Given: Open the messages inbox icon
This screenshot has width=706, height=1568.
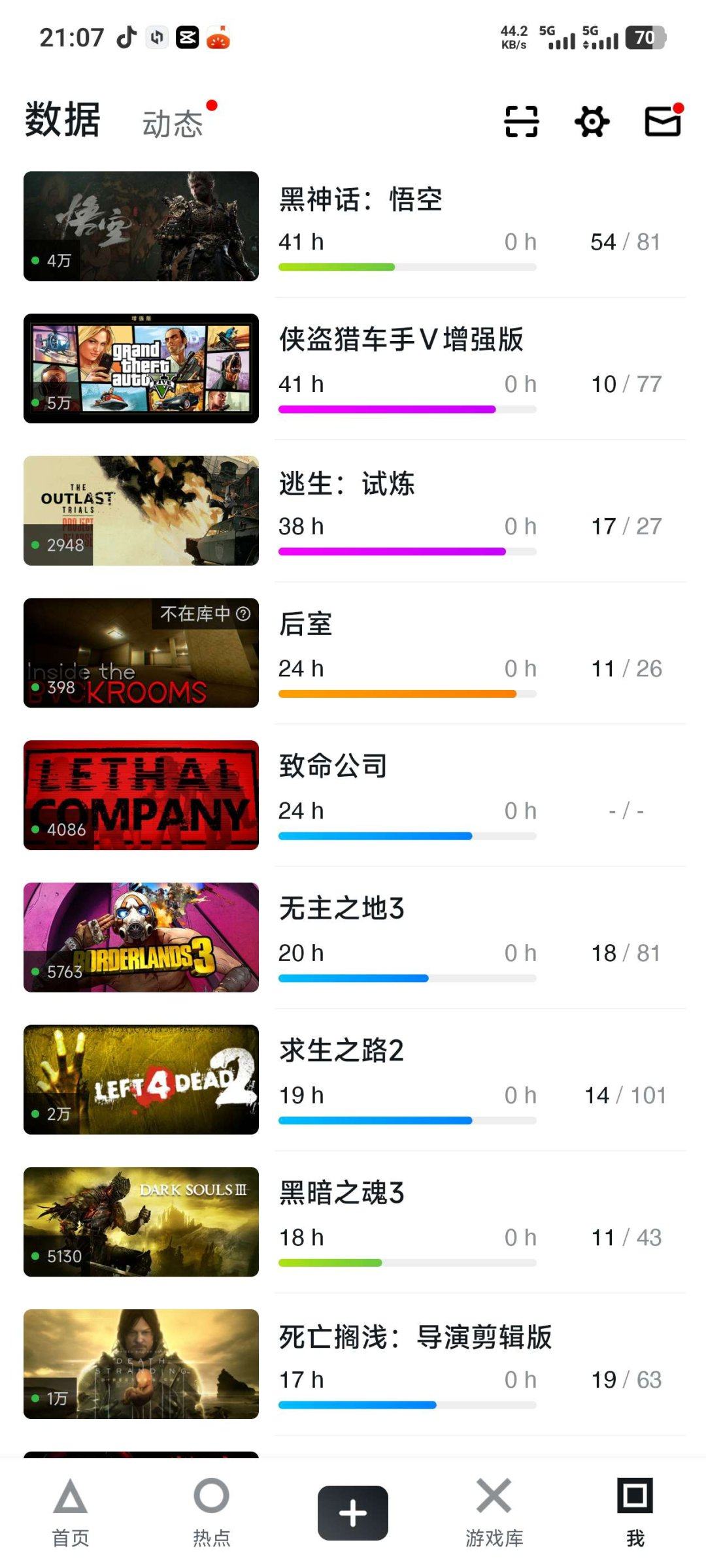Looking at the screenshot, I should [663, 122].
